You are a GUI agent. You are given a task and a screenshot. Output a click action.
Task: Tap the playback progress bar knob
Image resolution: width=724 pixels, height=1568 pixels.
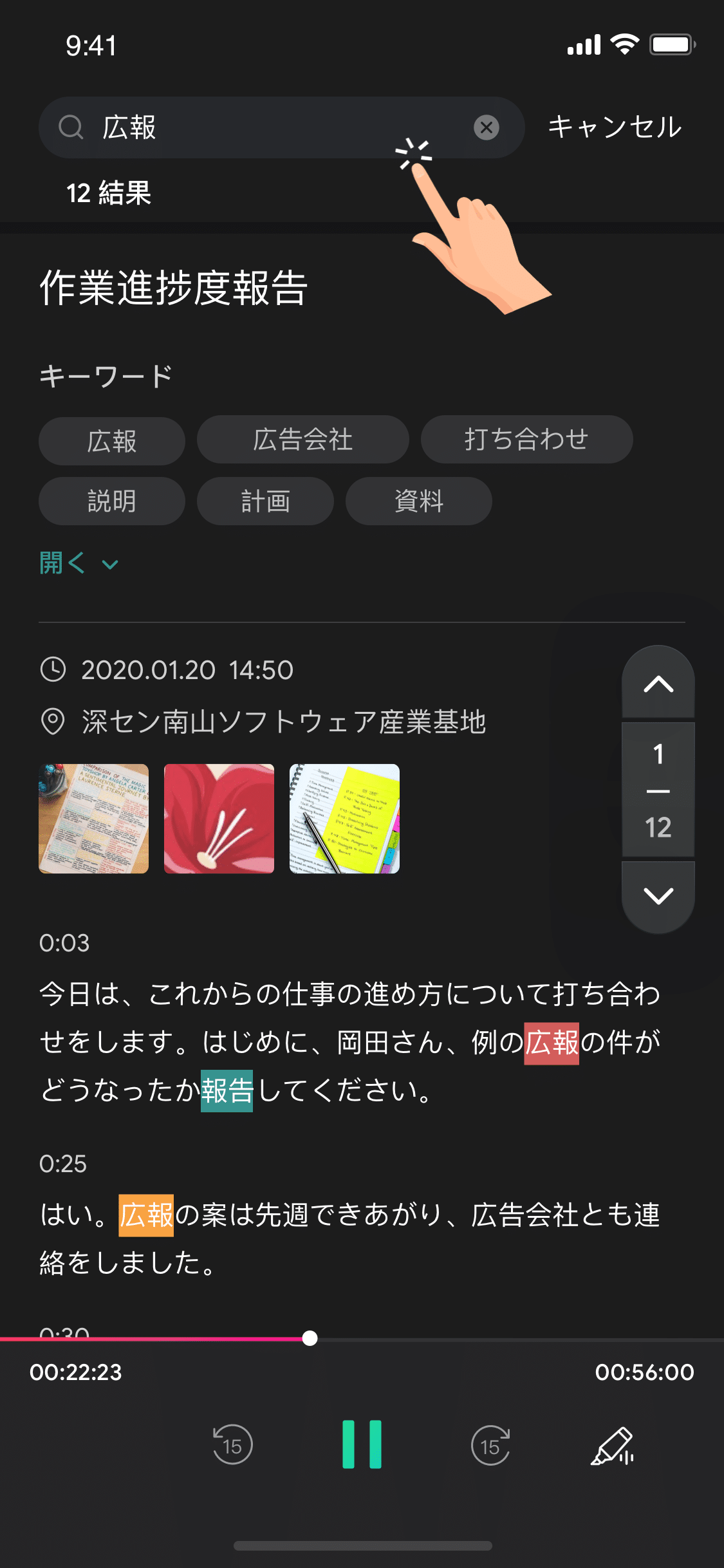pos(310,1339)
